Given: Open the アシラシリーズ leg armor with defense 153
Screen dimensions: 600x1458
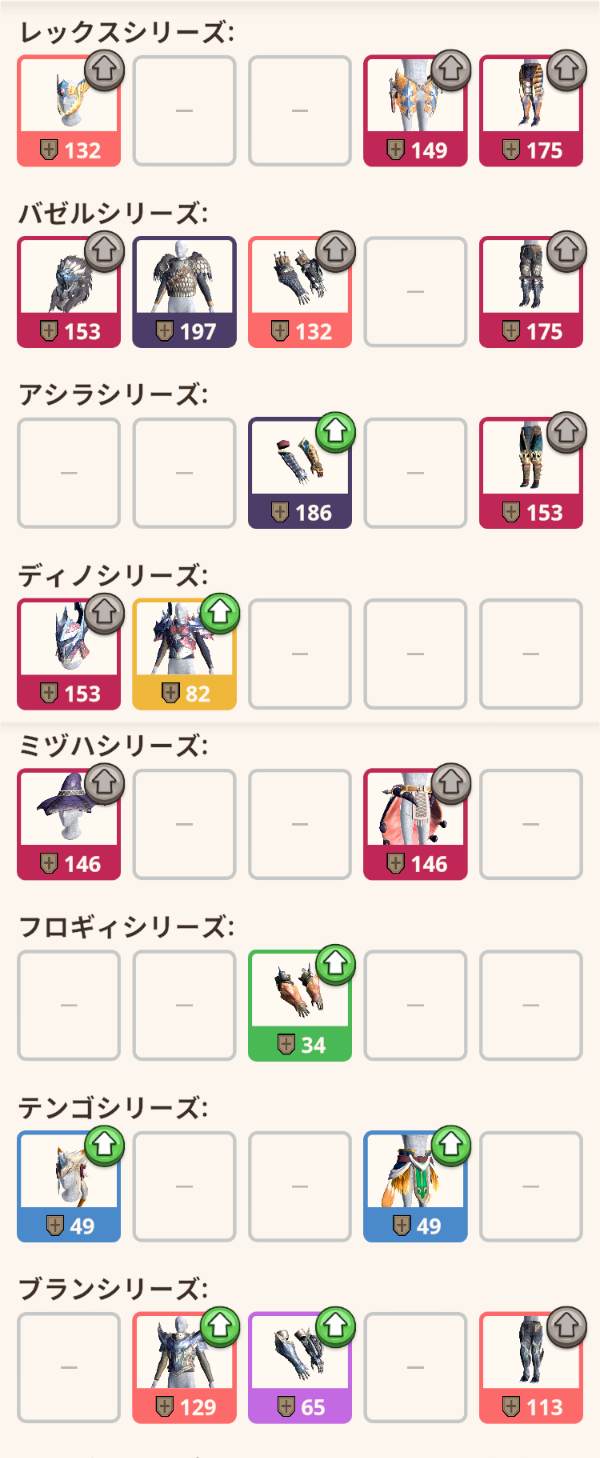Looking at the screenshot, I should tap(530, 473).
